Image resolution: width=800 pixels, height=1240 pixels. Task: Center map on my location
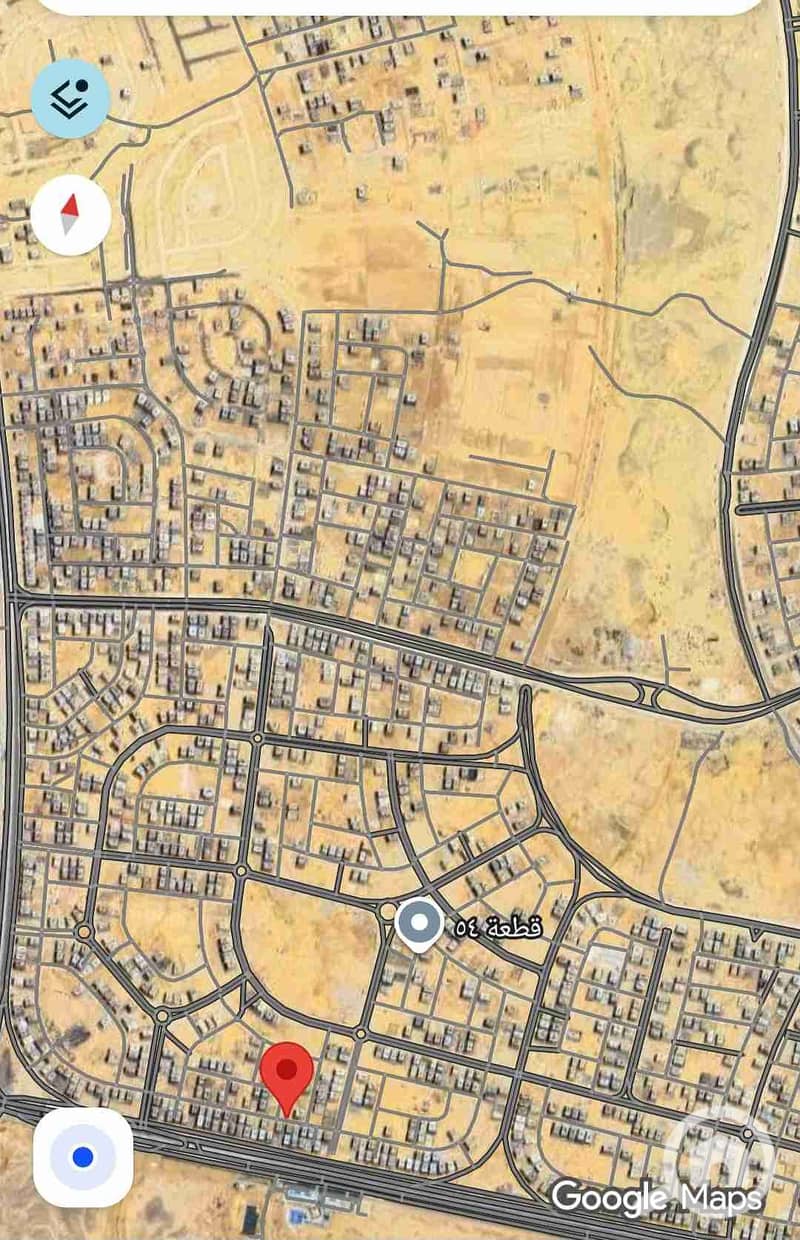(x=83, y=1157)
